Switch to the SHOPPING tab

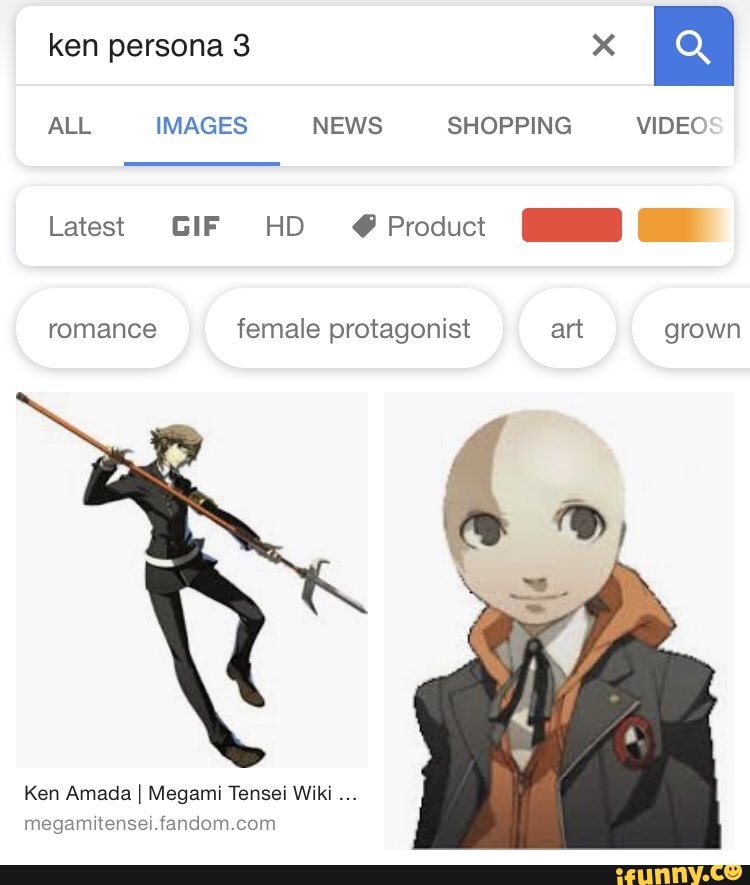pos(509,126)
